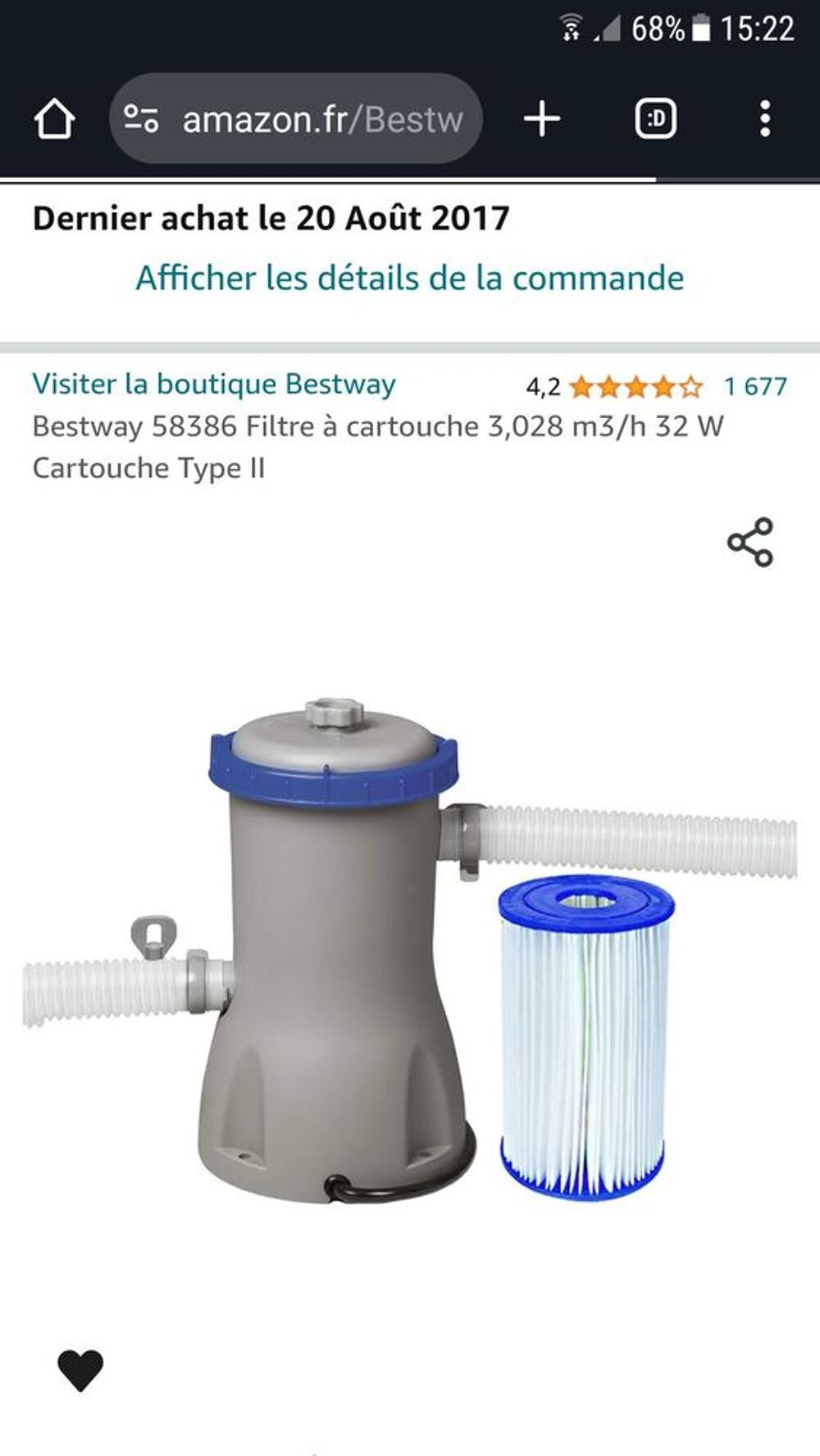
Task: Open the filter pump product image
Action: (410, 951)
